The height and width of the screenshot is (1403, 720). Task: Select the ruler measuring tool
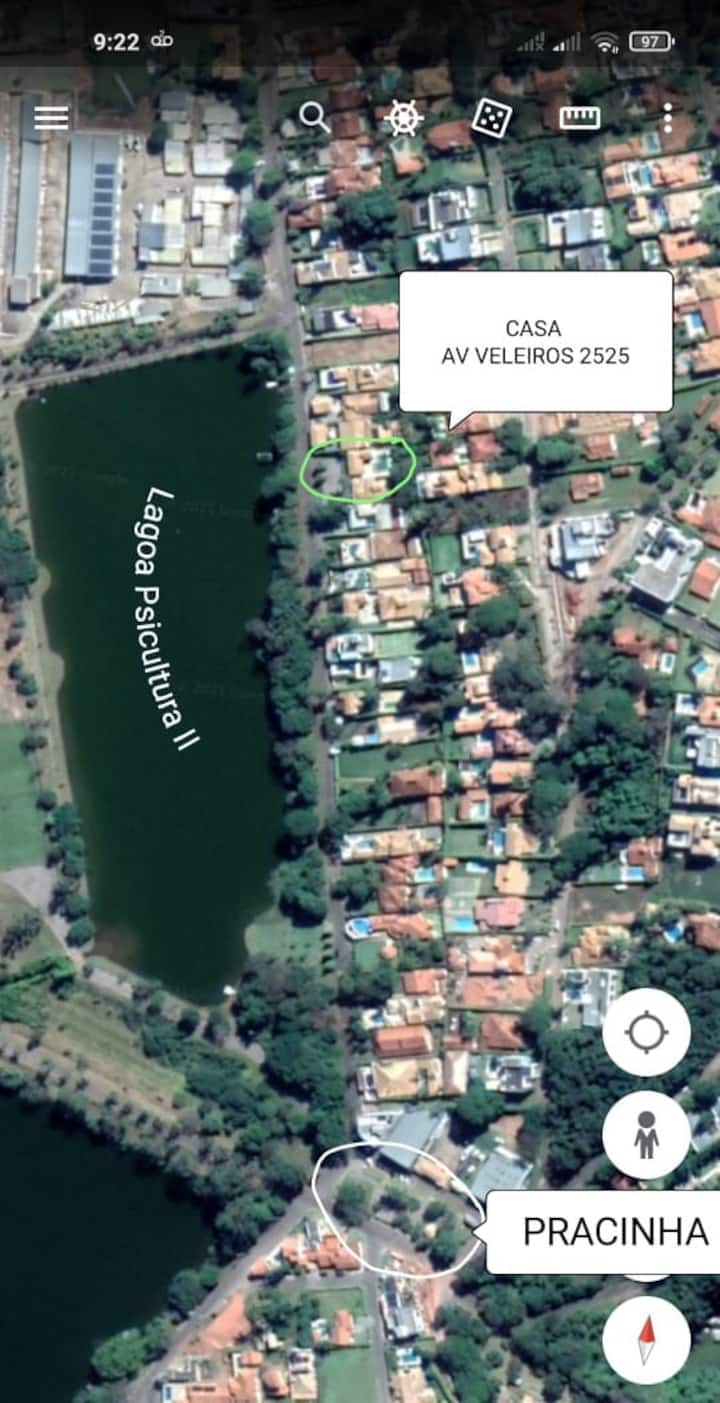[x=579, y=118]
